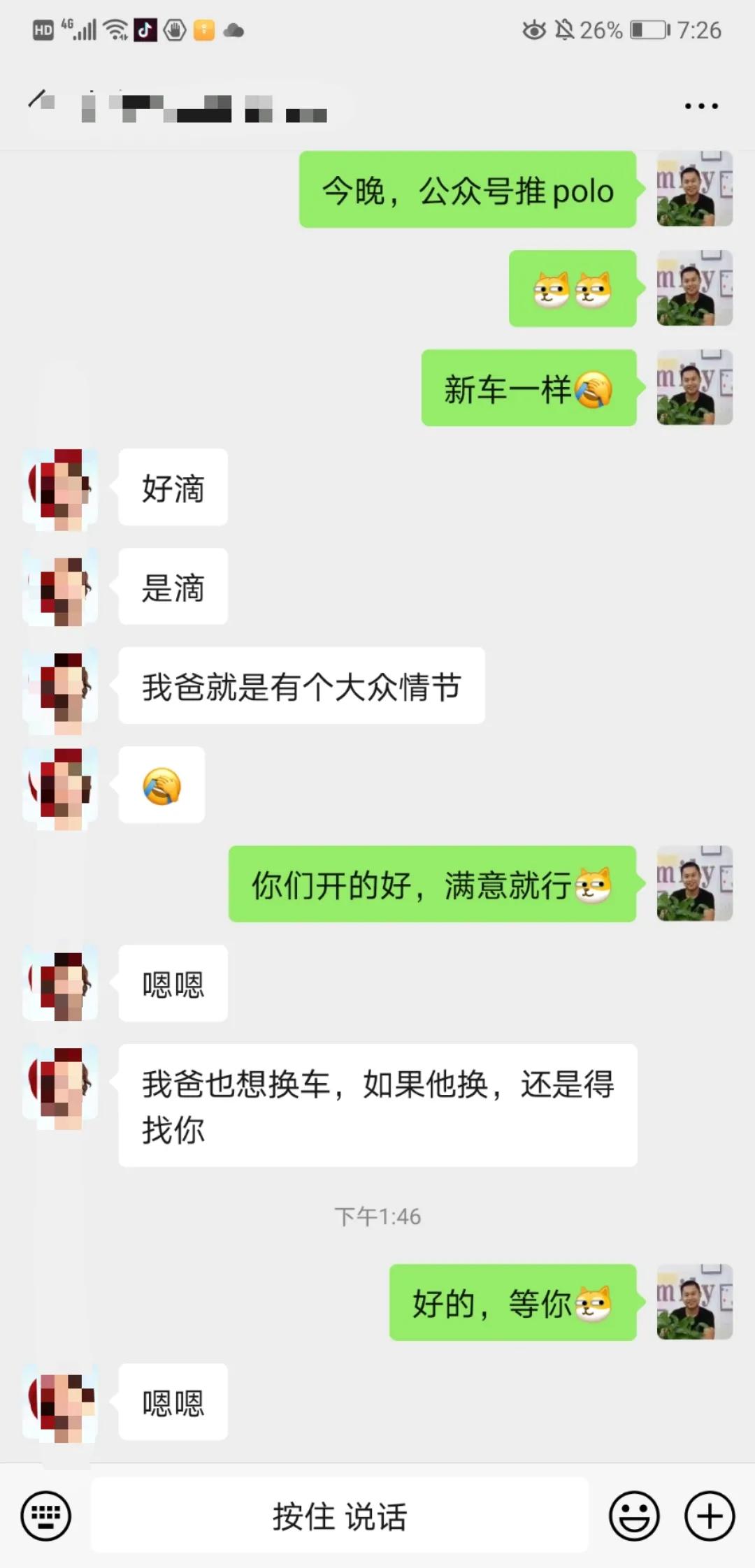
Task: Open the emoji picker in the chat bar
Action: coord(633,1516)
